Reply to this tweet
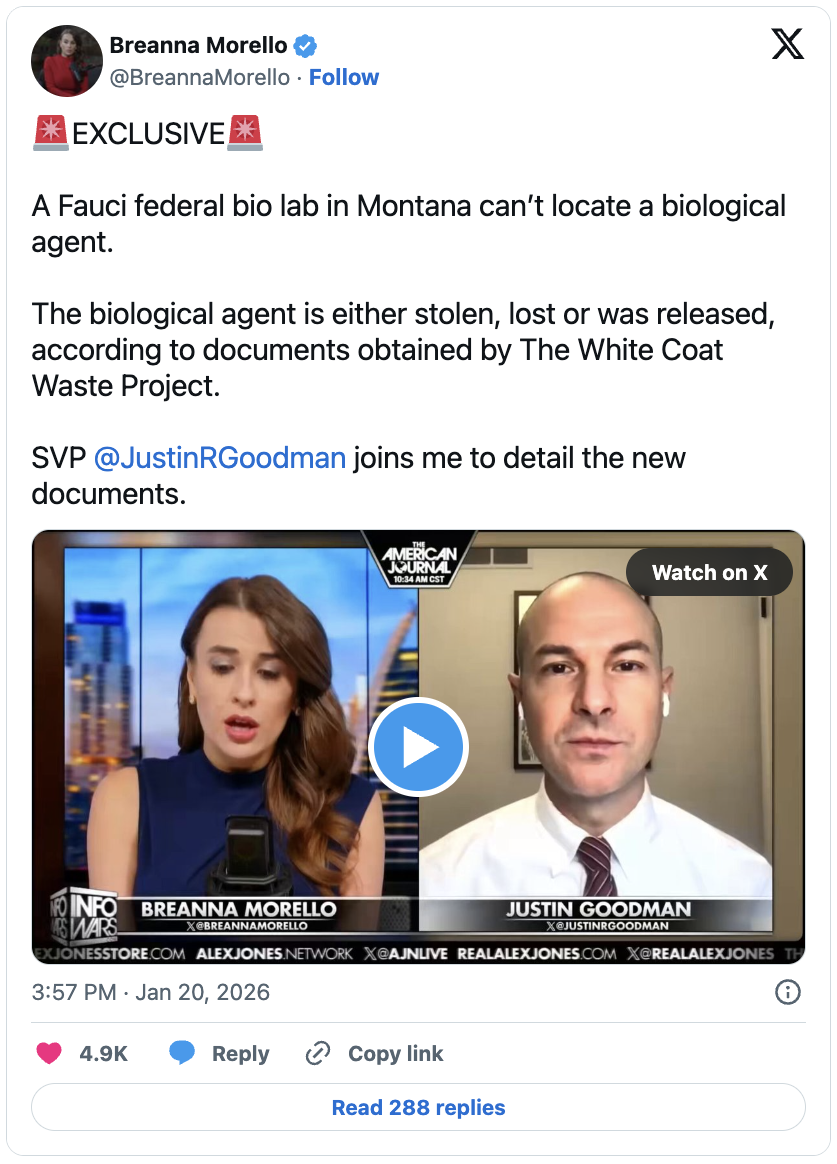 219,1053
